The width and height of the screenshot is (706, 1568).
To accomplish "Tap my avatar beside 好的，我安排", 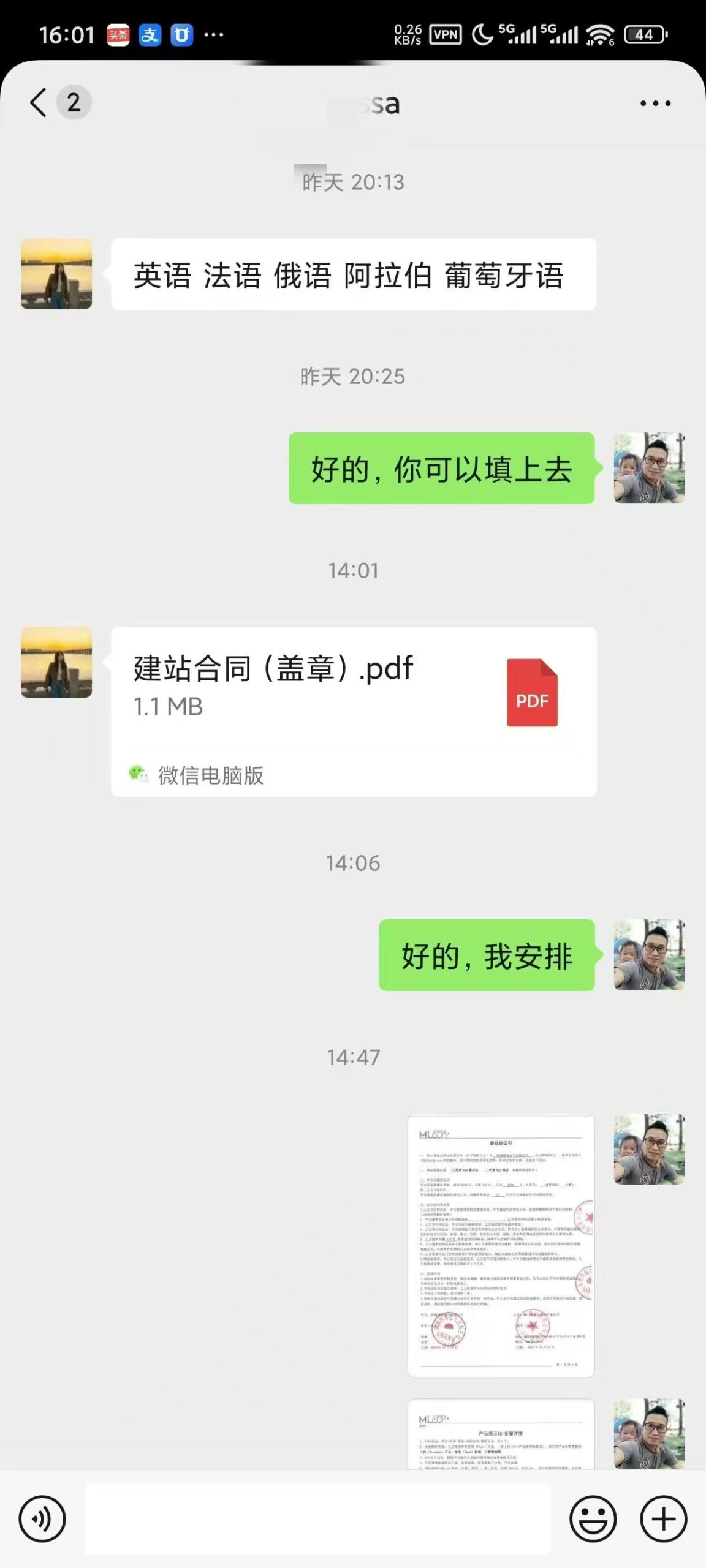I will pyautogui.click(x=649, y=955).
